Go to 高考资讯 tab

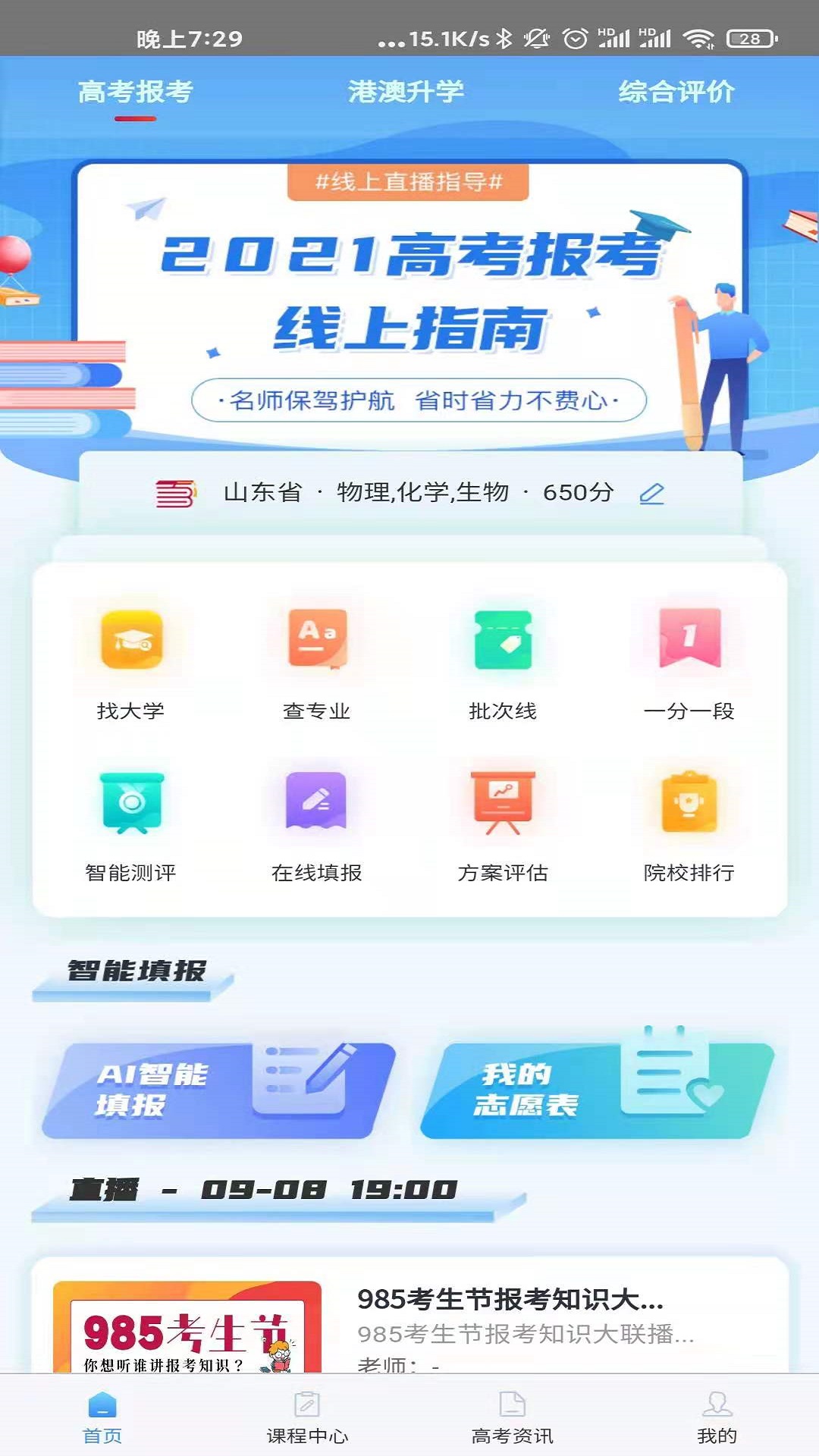[512, 1418]
